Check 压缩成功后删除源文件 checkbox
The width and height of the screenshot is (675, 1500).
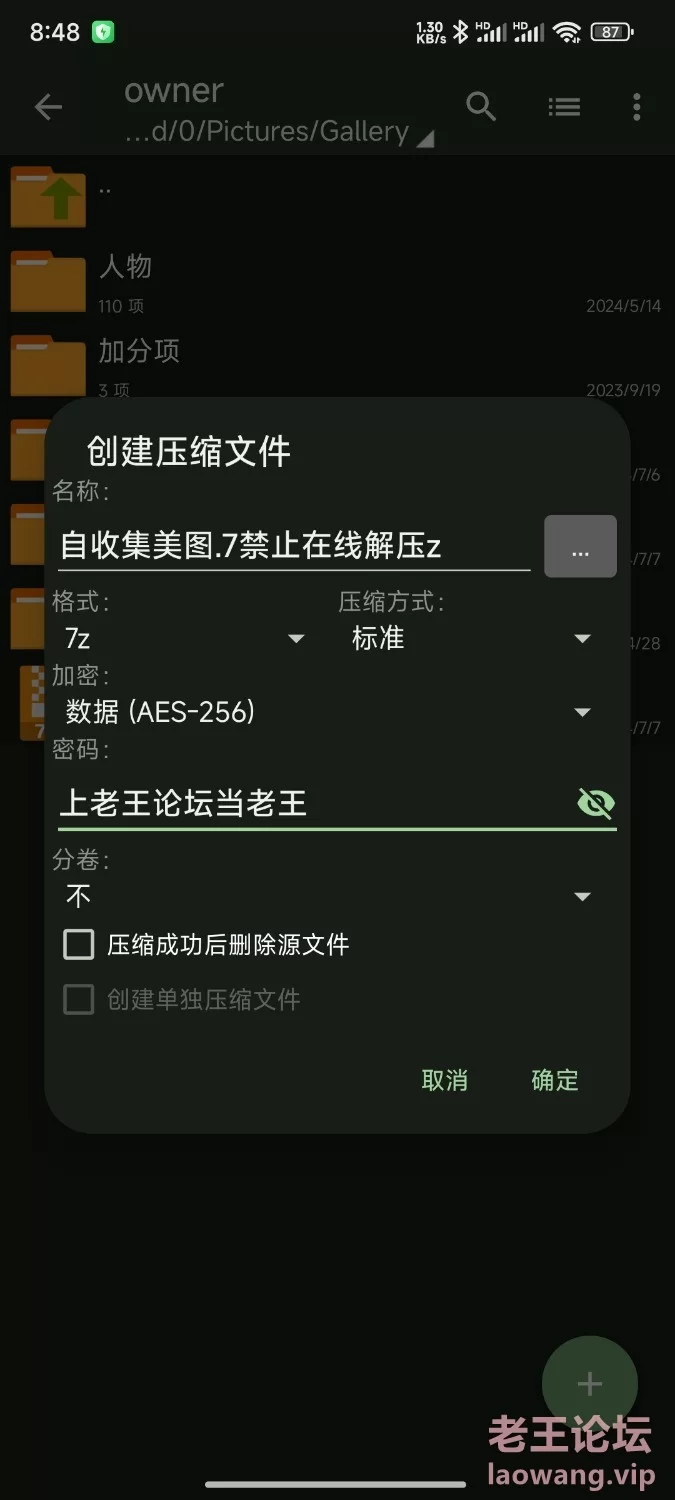[79, 945]
